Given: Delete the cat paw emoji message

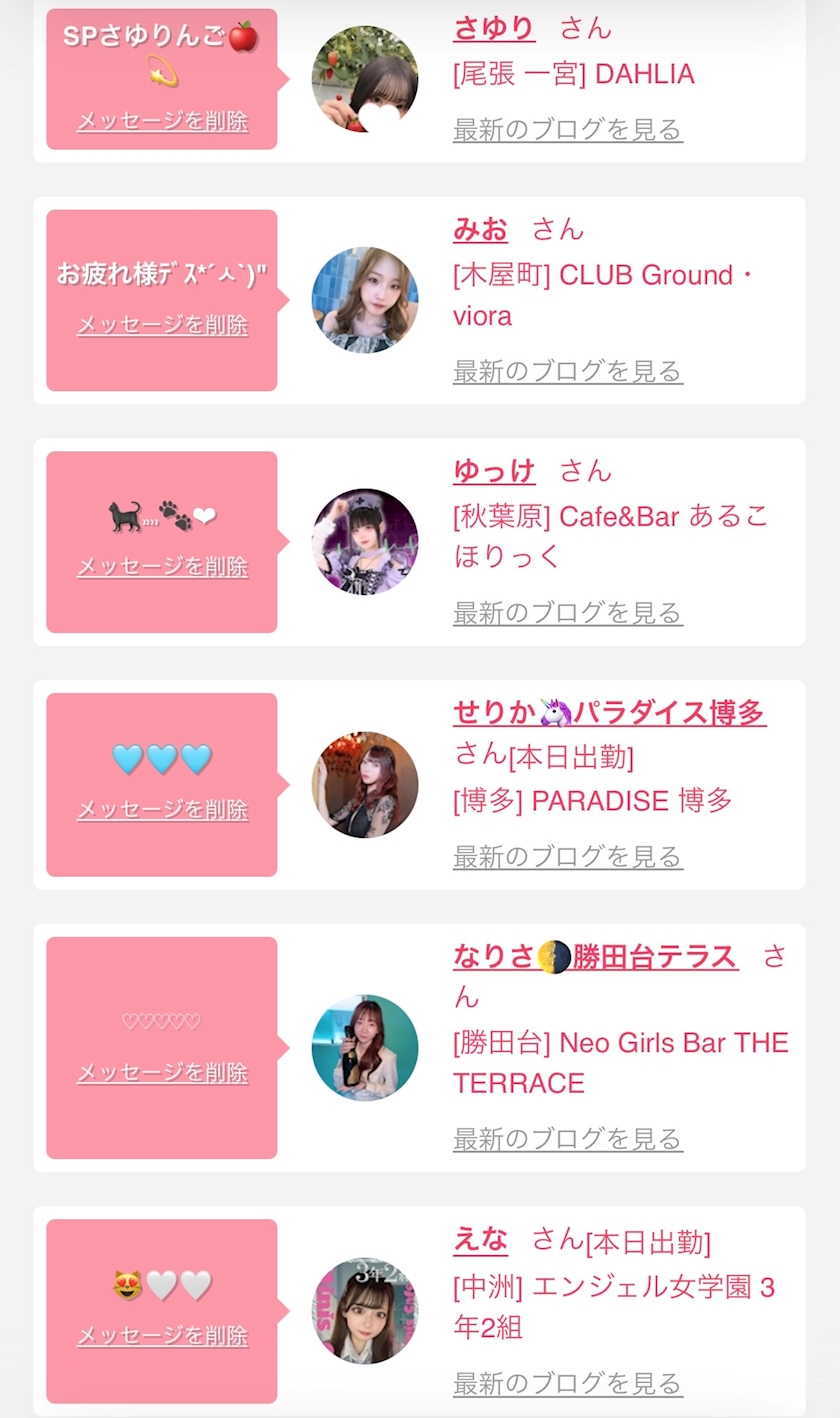Looking at the screenshot, I should (162, 567).
